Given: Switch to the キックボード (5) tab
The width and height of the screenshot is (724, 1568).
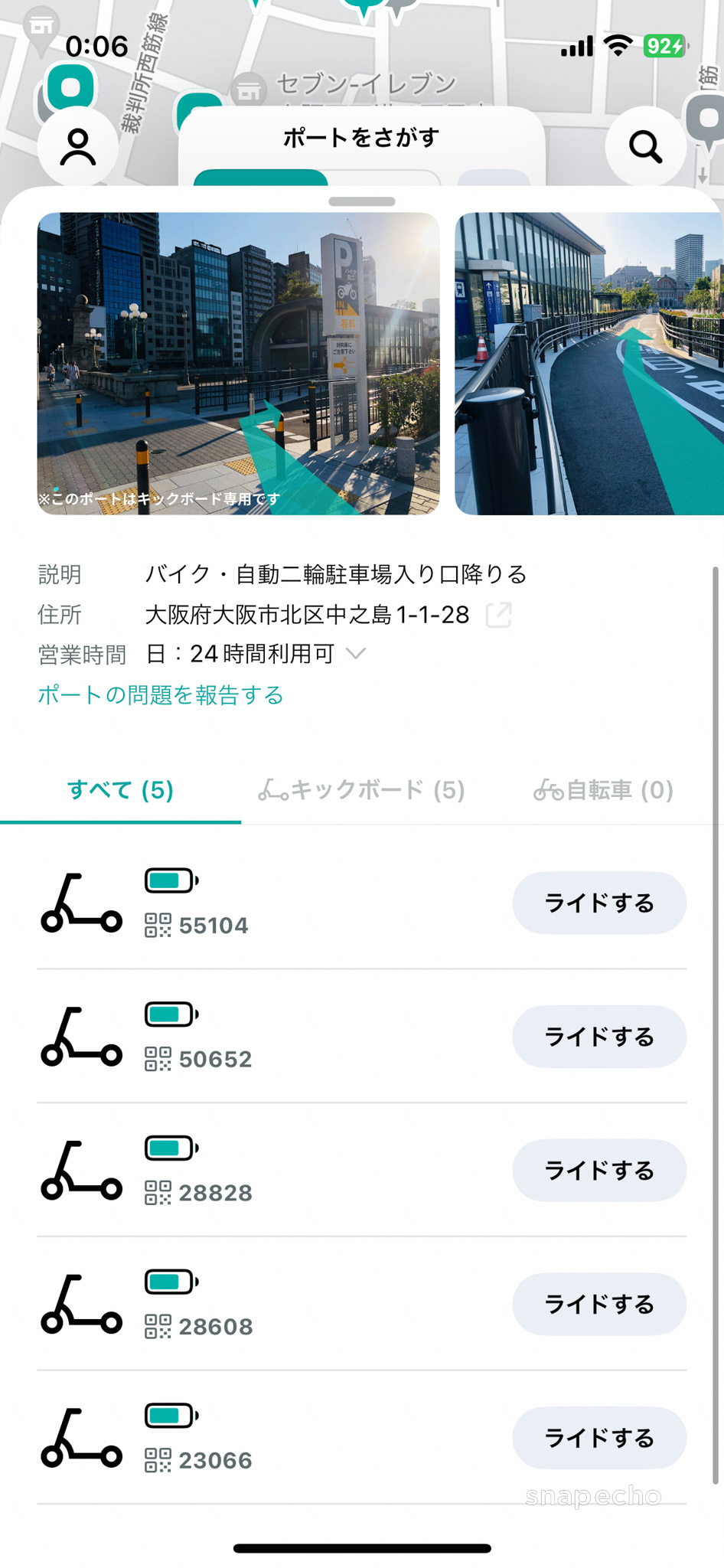Looking at the screenshot, I should [360, 789].
